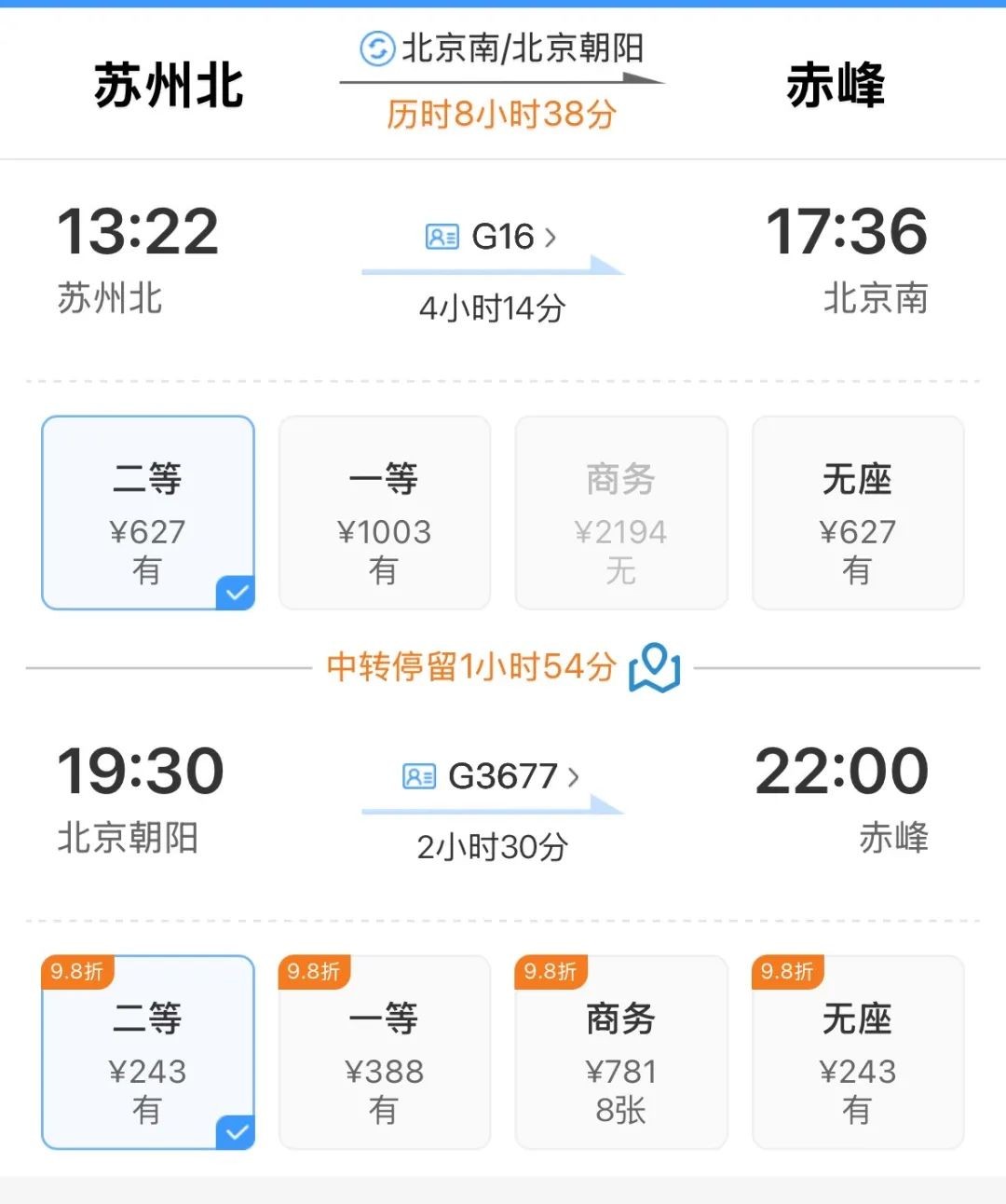
Task: Open G3677 train stop details
Action: 492,776
